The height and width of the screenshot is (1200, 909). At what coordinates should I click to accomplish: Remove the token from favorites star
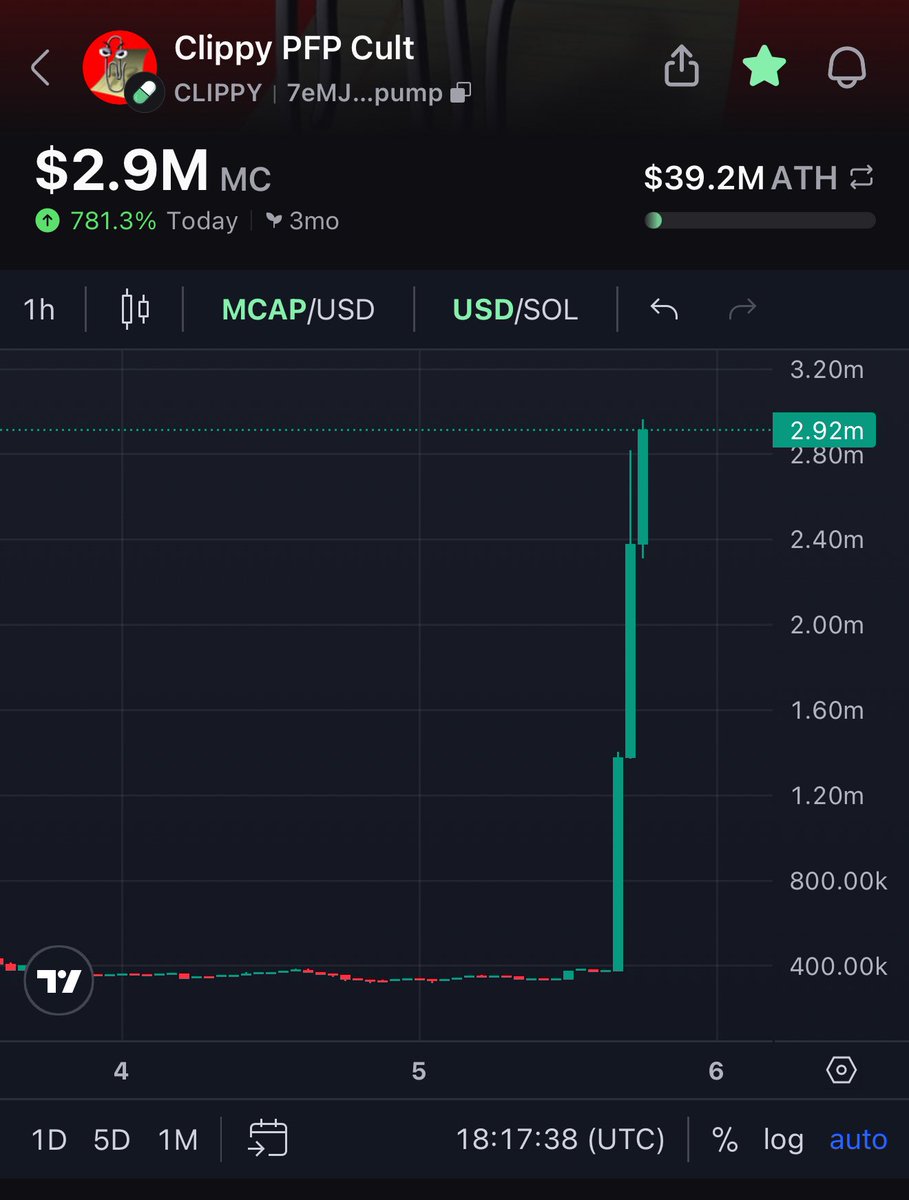pos(764,67)
